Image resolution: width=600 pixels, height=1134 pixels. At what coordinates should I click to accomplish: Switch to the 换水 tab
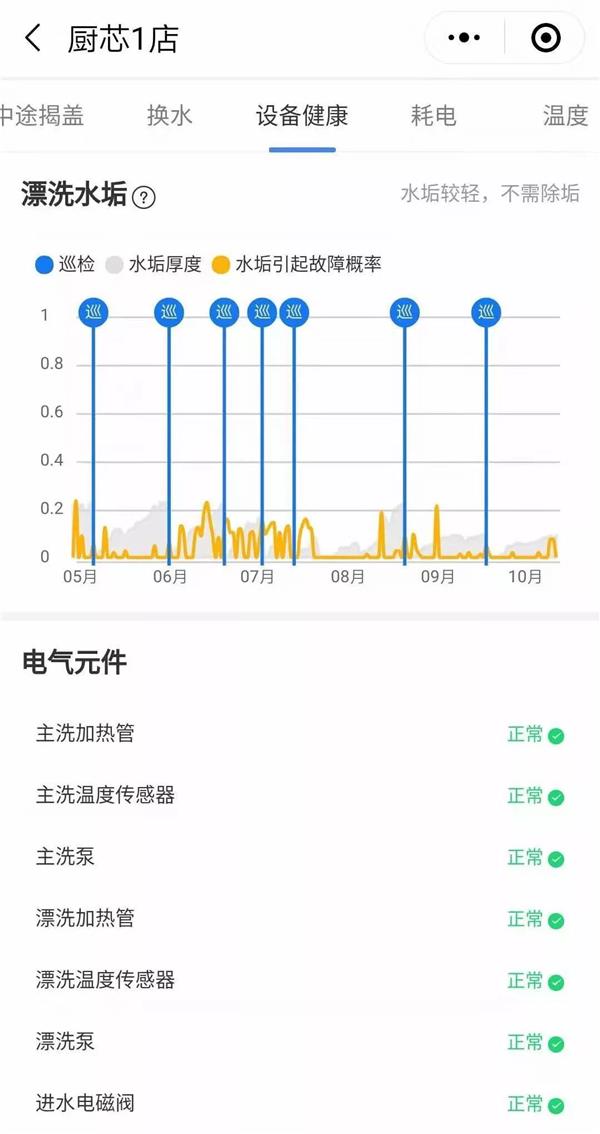coord(170,116)
